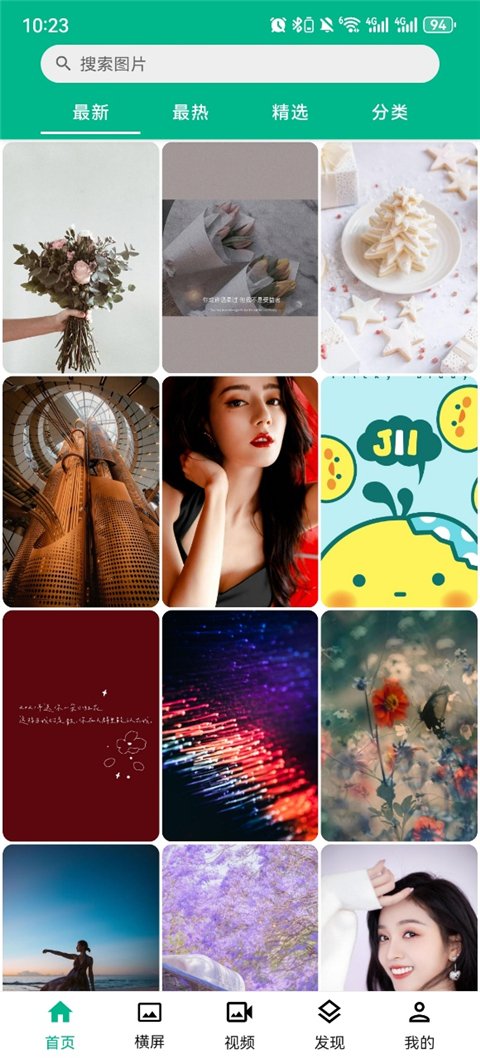Open the 分类 tab
Image resolution: width=480 pixels, height=1058 pixels.
(x=390, y=112)
